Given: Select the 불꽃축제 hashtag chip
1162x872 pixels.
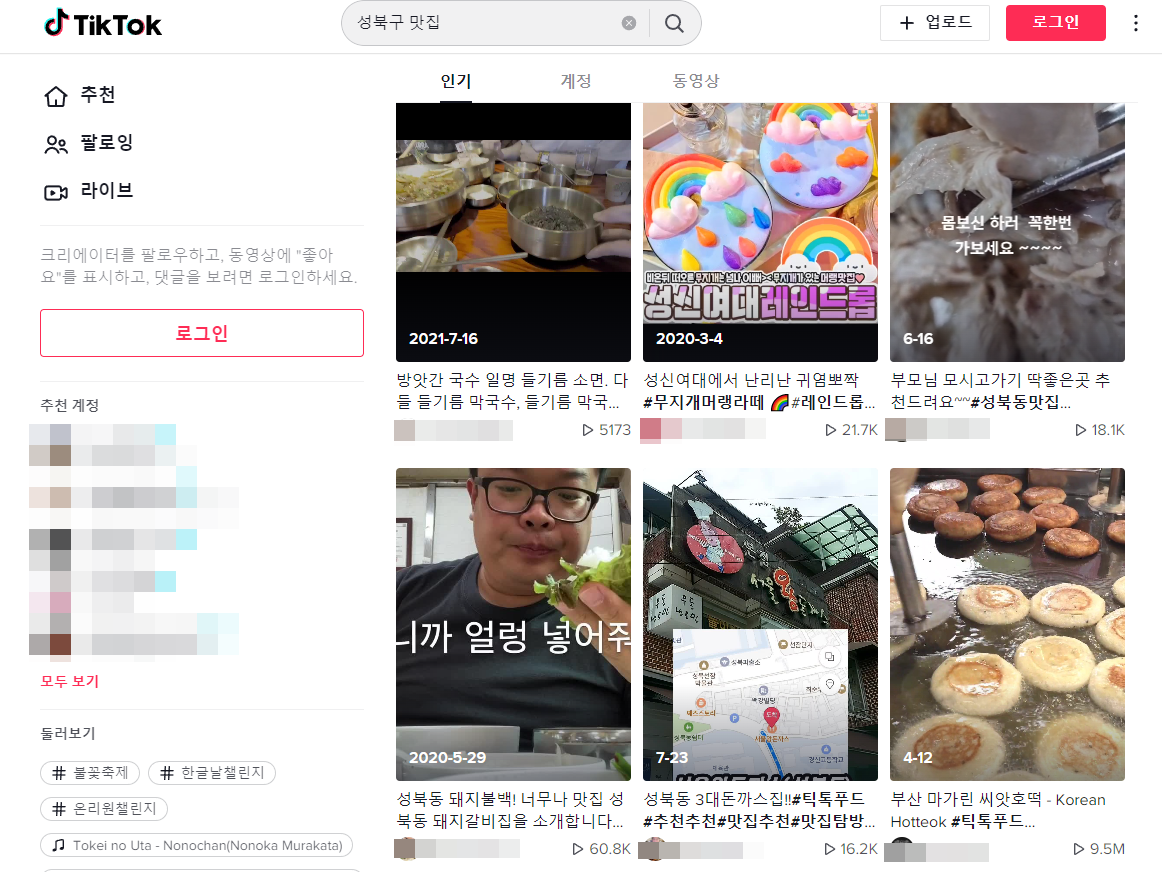Looking at the screenshot, I should tap(90, 773).
